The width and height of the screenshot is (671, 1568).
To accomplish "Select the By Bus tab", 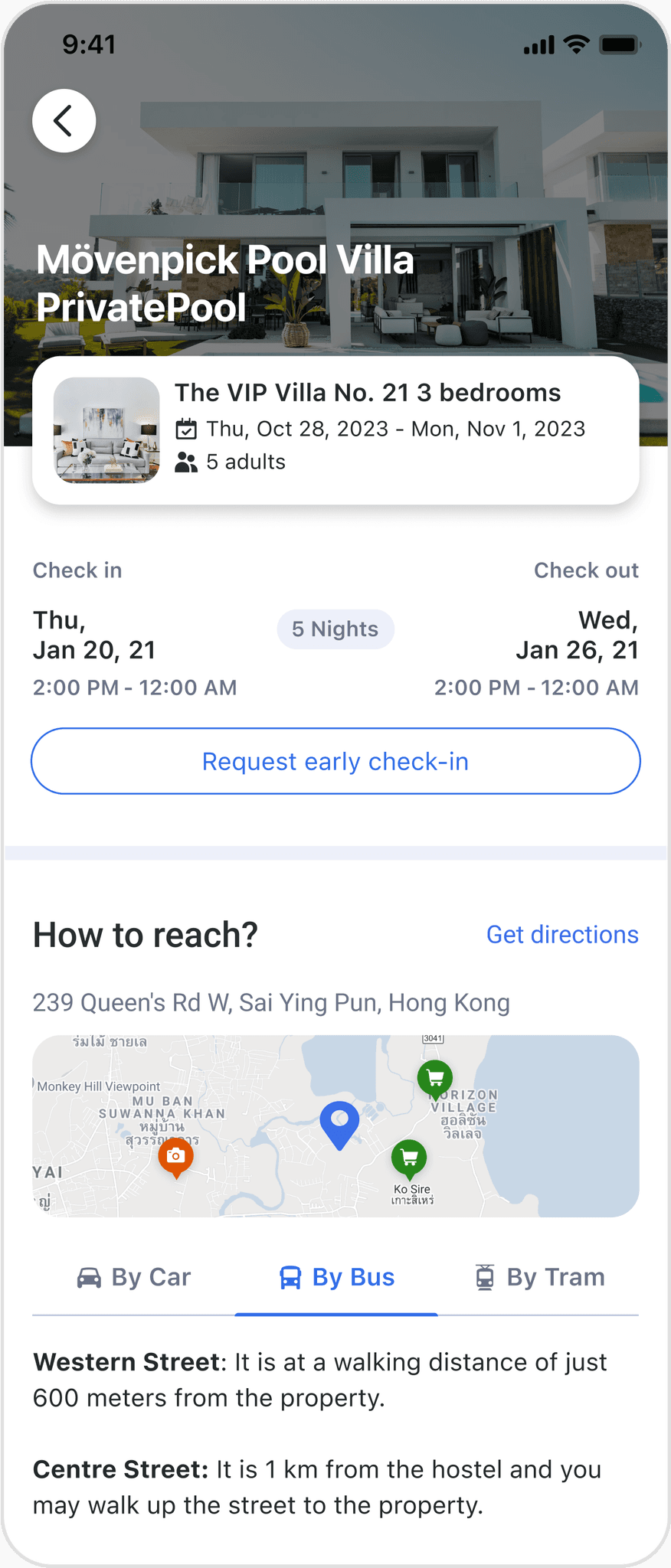I will [336, 1277].
